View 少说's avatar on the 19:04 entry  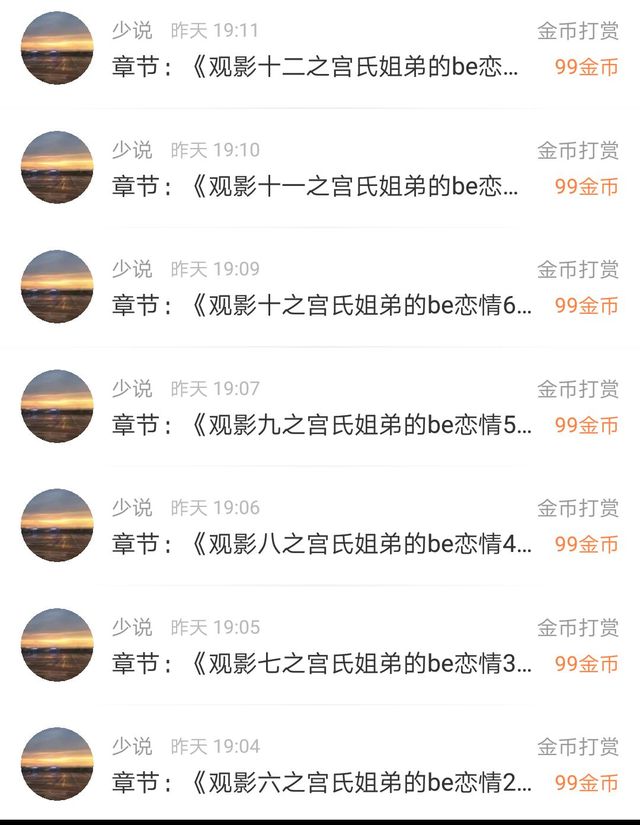point(57,764)
